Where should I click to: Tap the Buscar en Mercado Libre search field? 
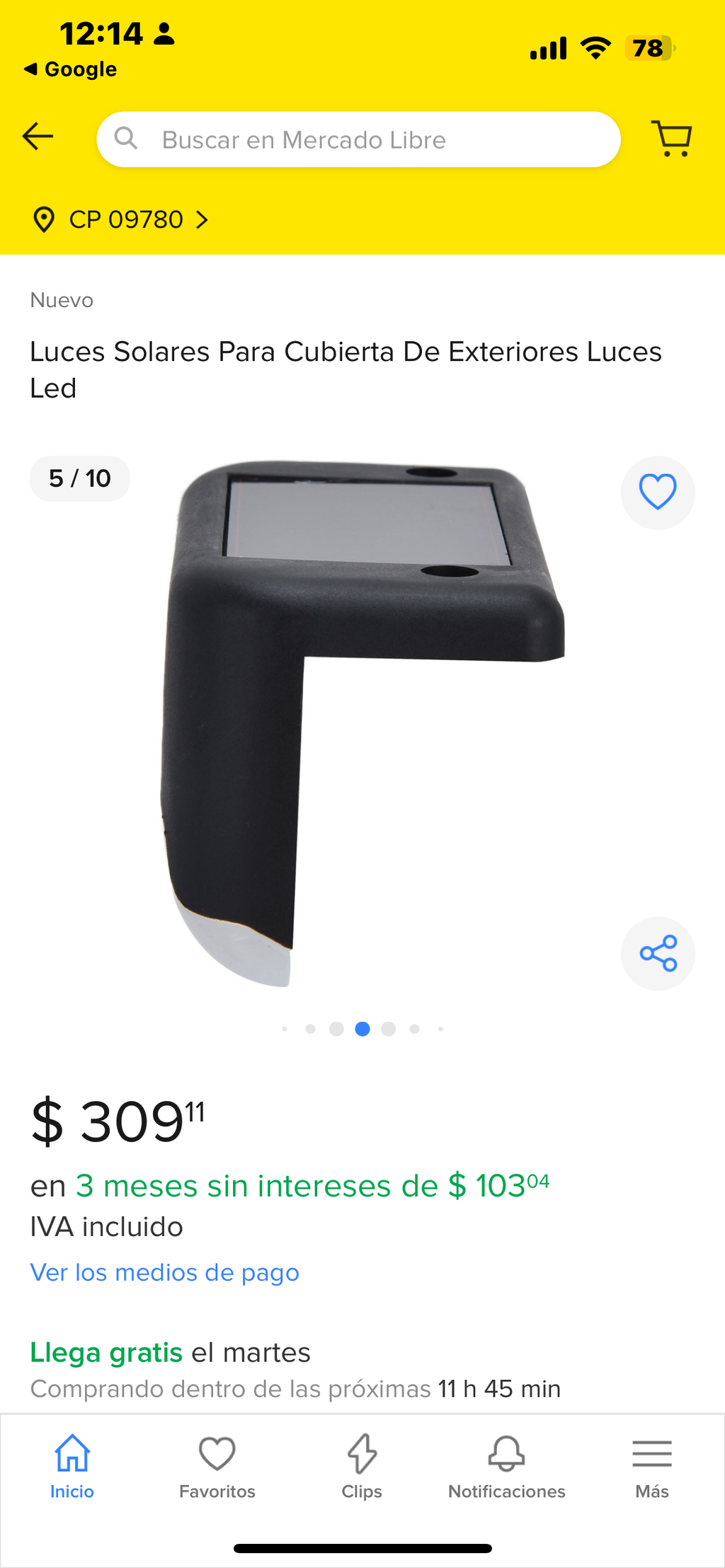pyautogui.click(x=358, y=139)
